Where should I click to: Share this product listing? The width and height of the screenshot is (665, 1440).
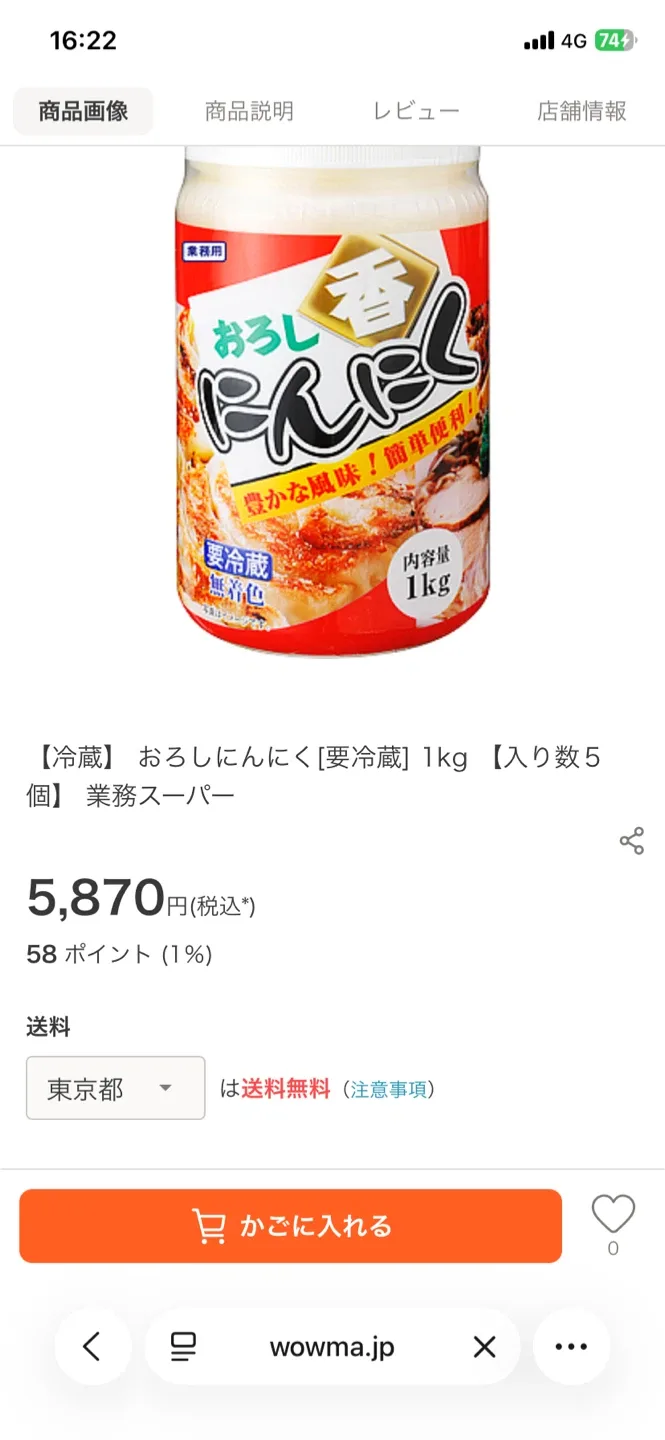pos(632,841)
